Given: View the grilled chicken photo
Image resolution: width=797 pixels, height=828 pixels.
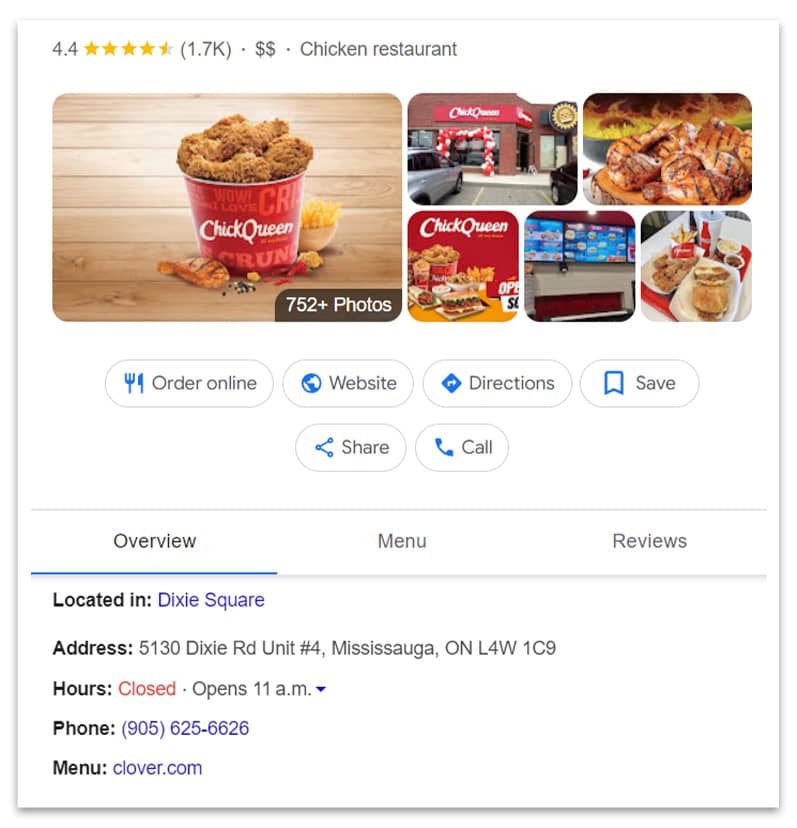Looking at the screenshot, I should pyautogui.click(x=667, y=149).
